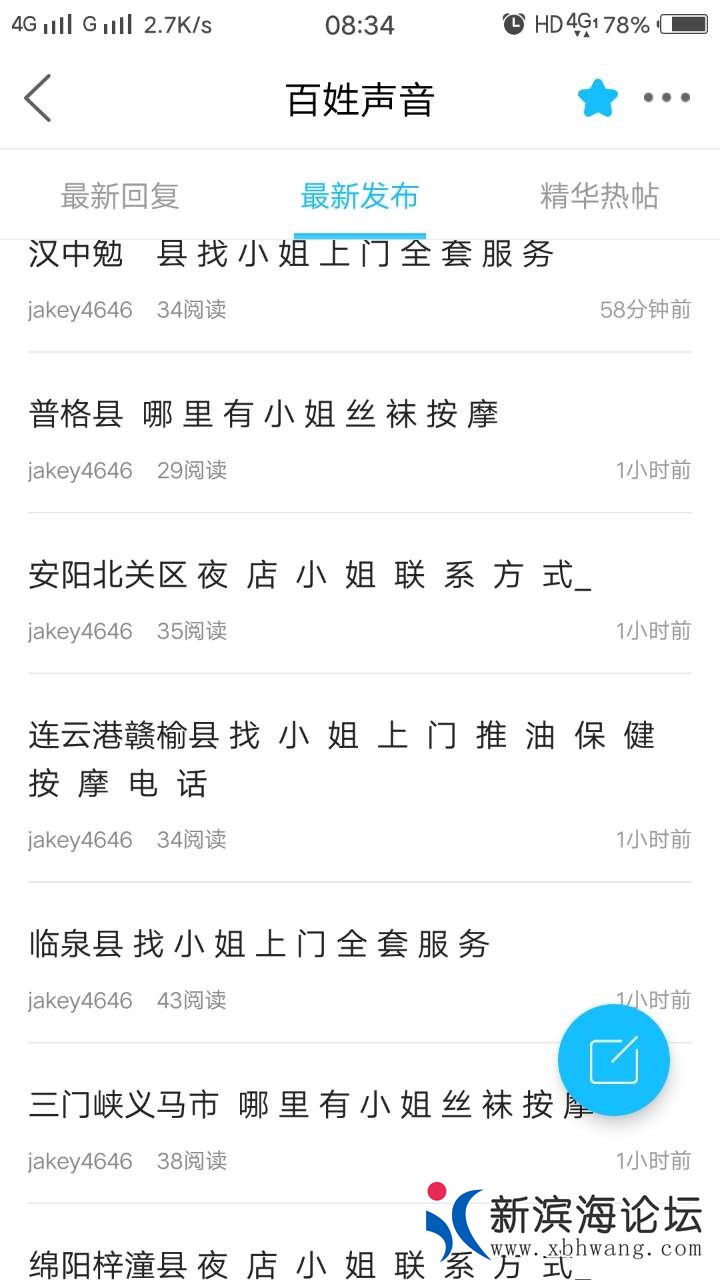Open the post starting with 临泉县
Viewport: 720px width, 1280px height.
point(260,943)
